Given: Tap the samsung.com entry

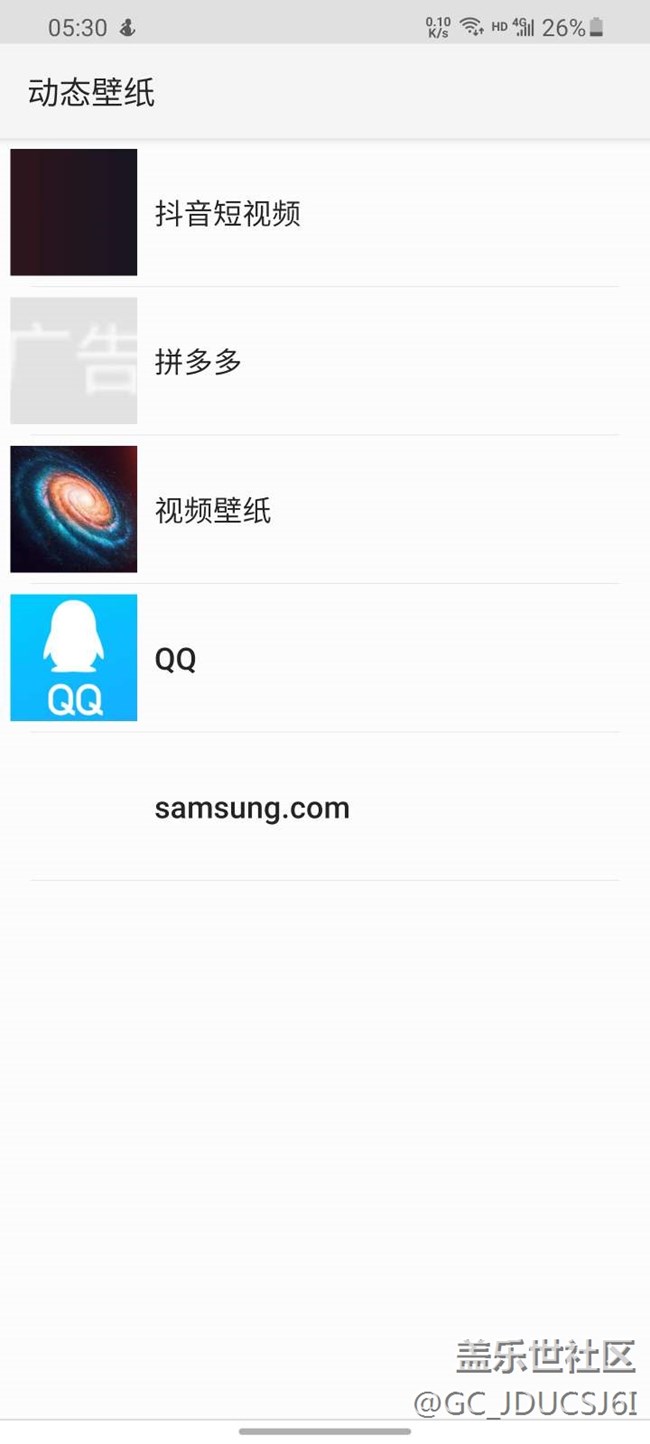Looking at the screenshot, I should pos(252,808).
